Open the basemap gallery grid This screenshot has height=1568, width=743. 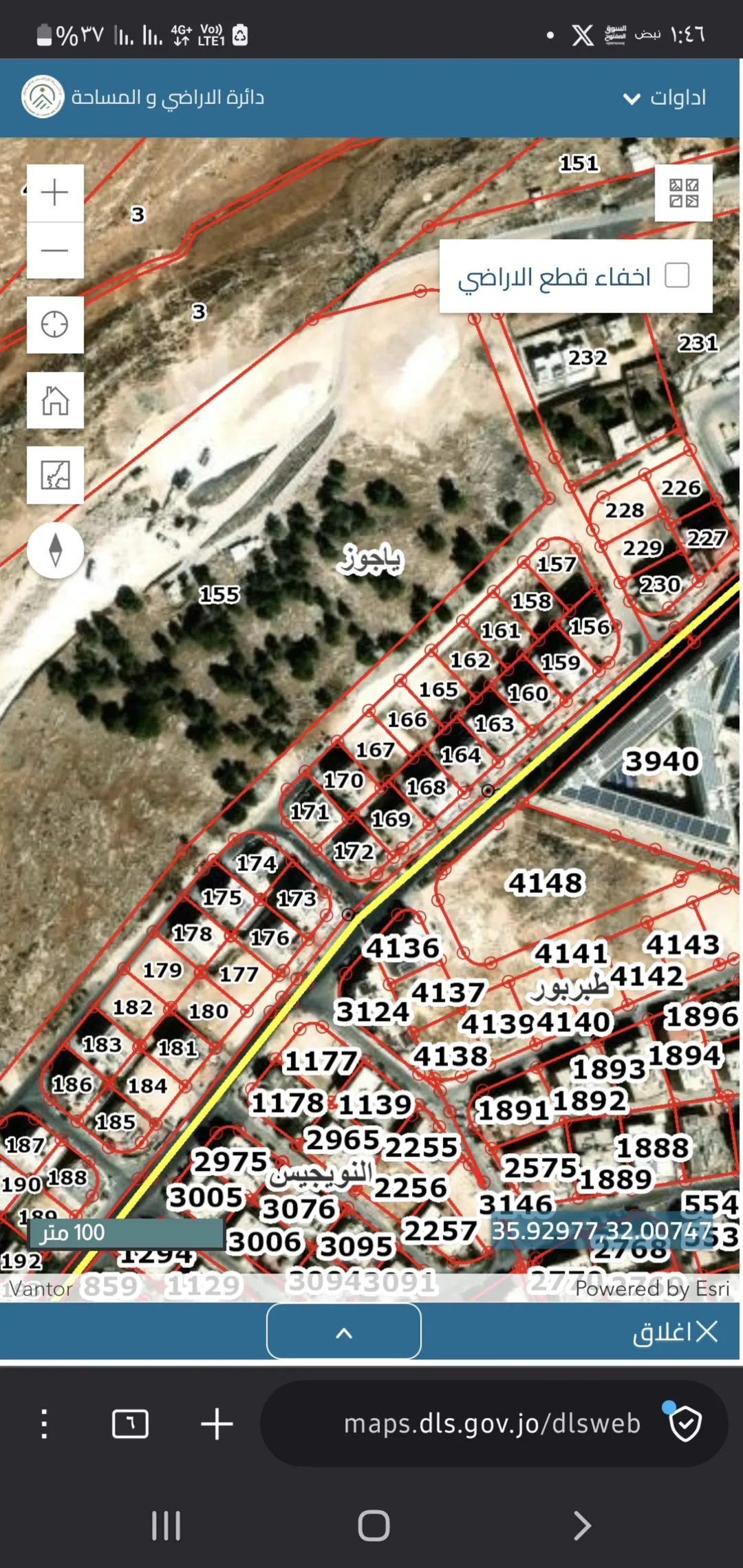point(684,193)
